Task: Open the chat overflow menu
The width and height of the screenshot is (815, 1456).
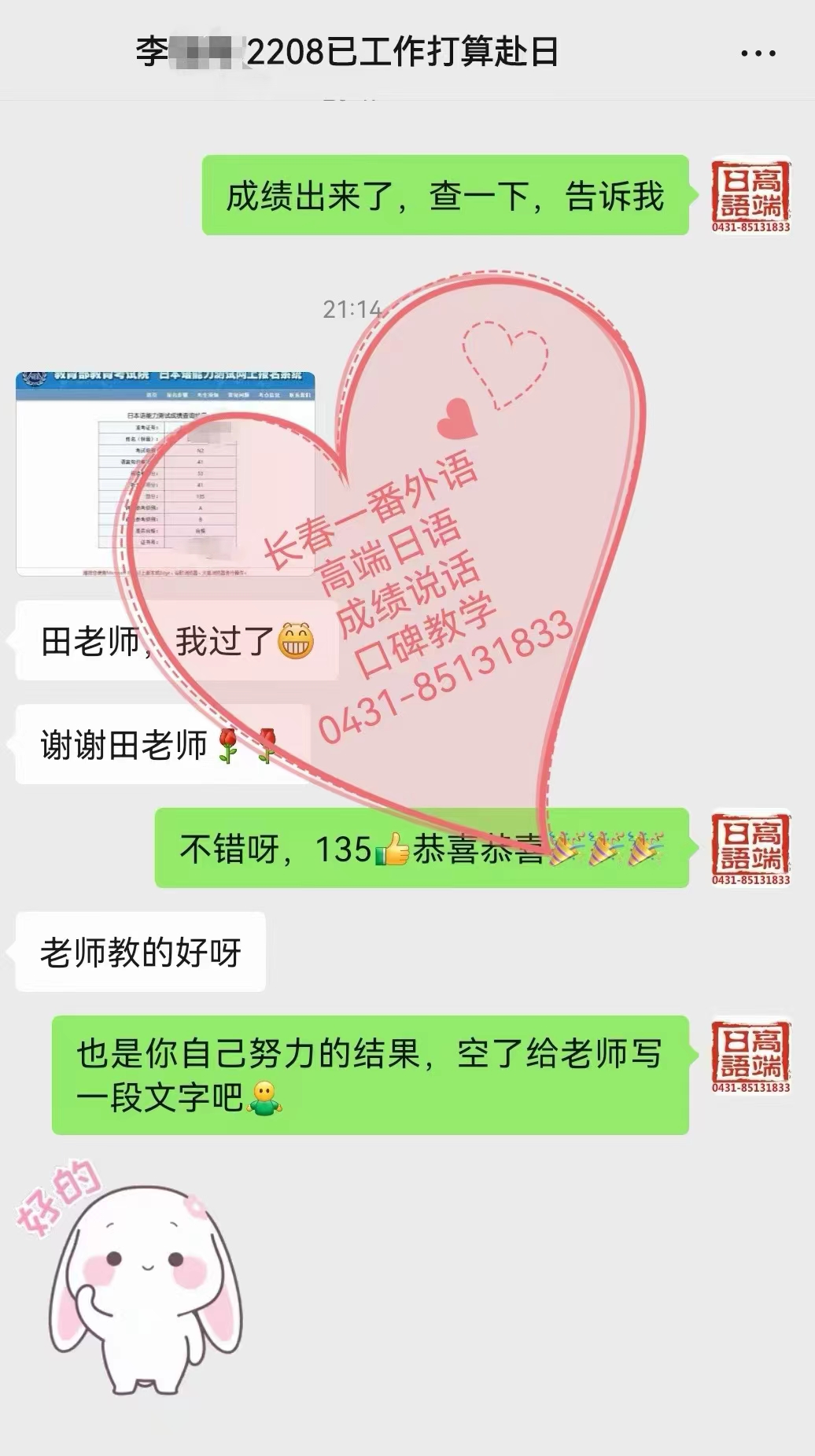Action: pos(758,53)
